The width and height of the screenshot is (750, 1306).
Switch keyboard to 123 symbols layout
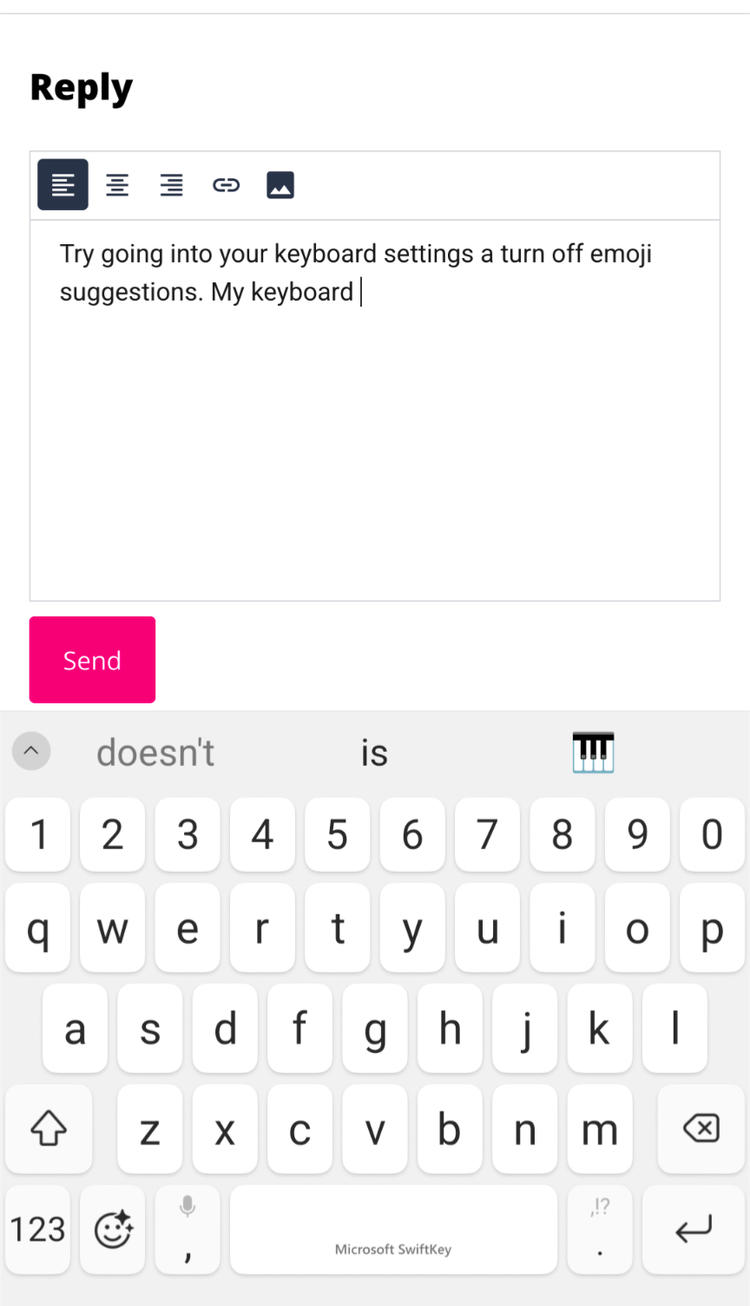click(38, 1229)
